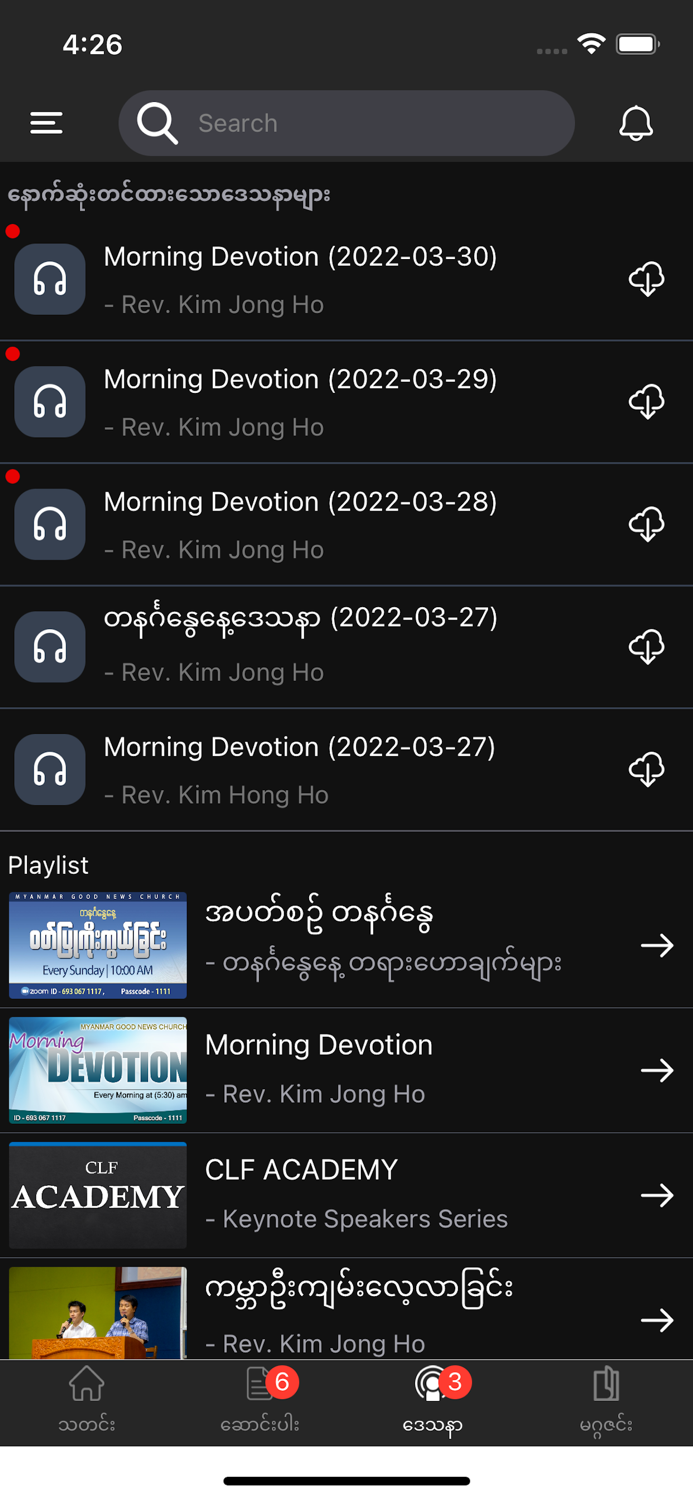Open the hamburger drawer menu
Viewport: 693px width, 1500px height.
click(x=46, y=123)
